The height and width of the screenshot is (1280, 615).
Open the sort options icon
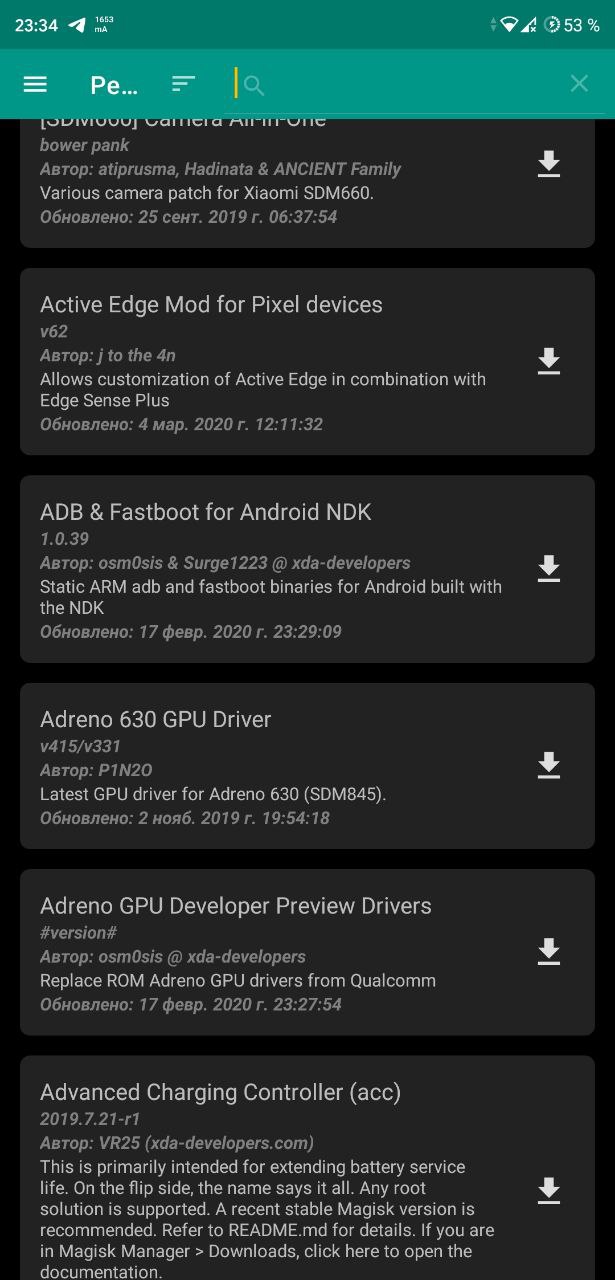click(x=183, y=85)
